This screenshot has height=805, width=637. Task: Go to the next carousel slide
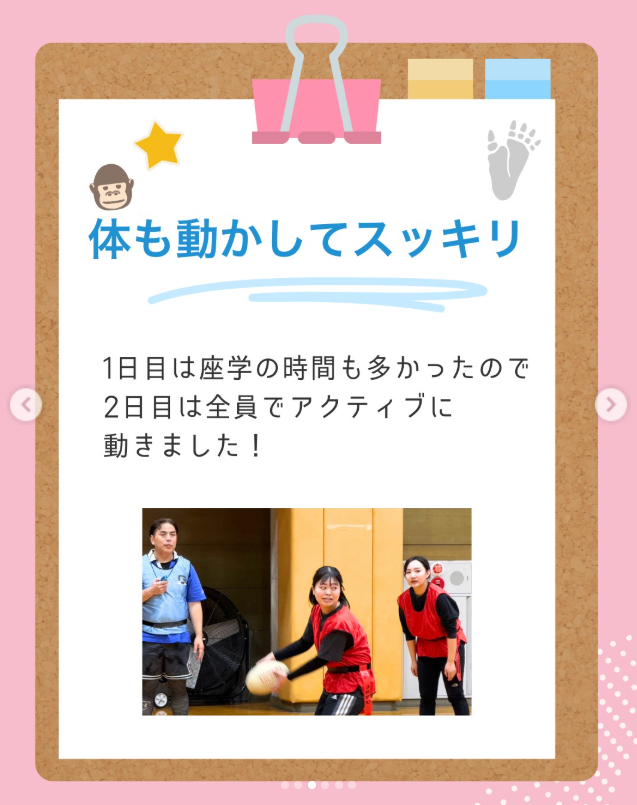611,405
